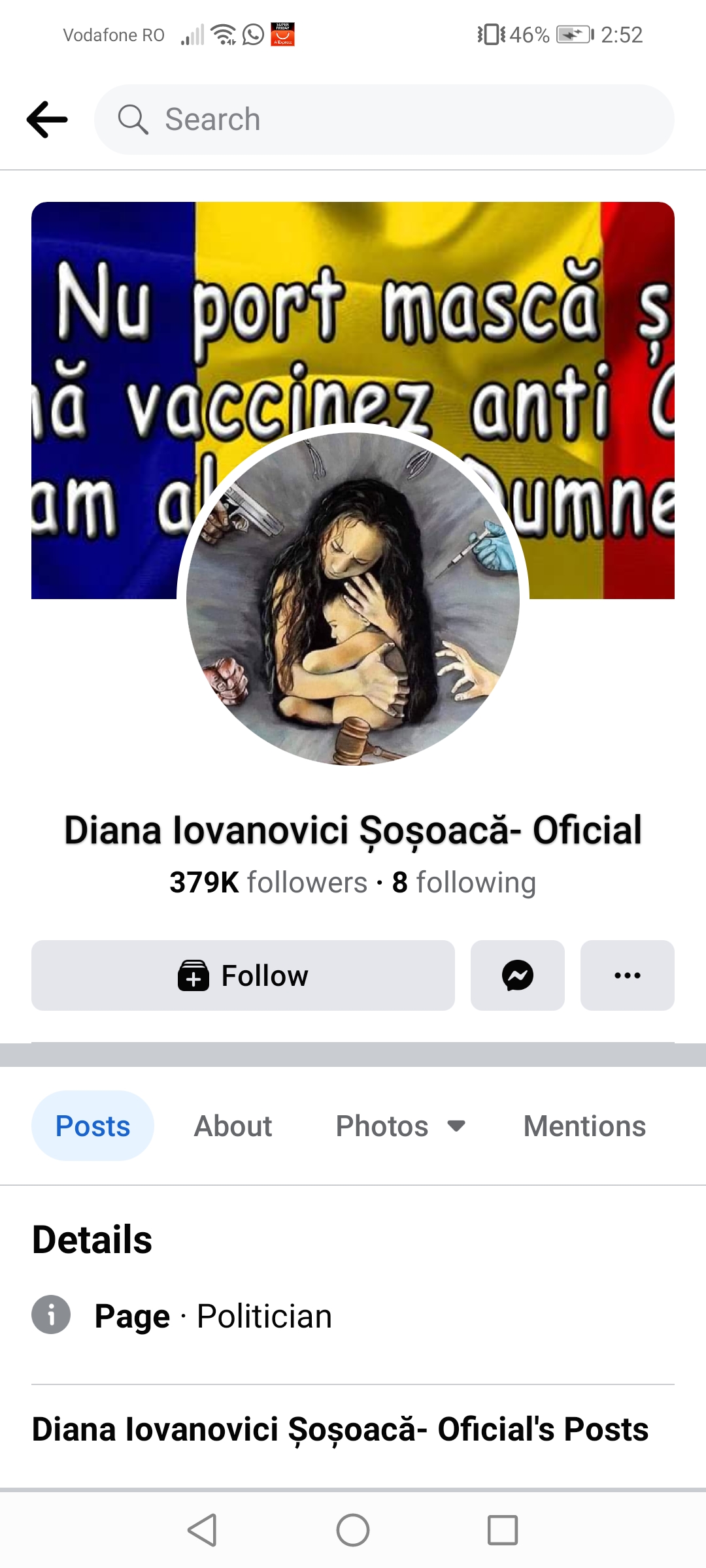Open the Mentions tab
The width and height of the screenshot is (706, 1568).
pos(584,1125)
